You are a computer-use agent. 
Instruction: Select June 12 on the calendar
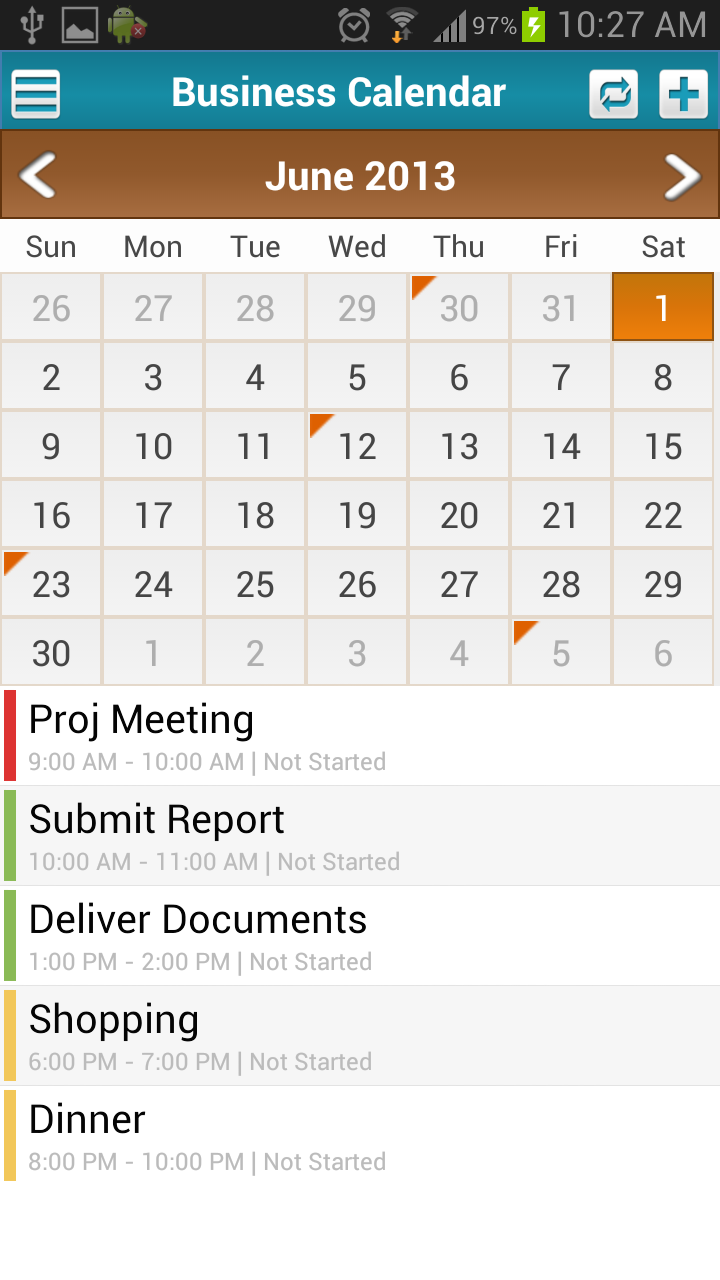click(357, 446)
